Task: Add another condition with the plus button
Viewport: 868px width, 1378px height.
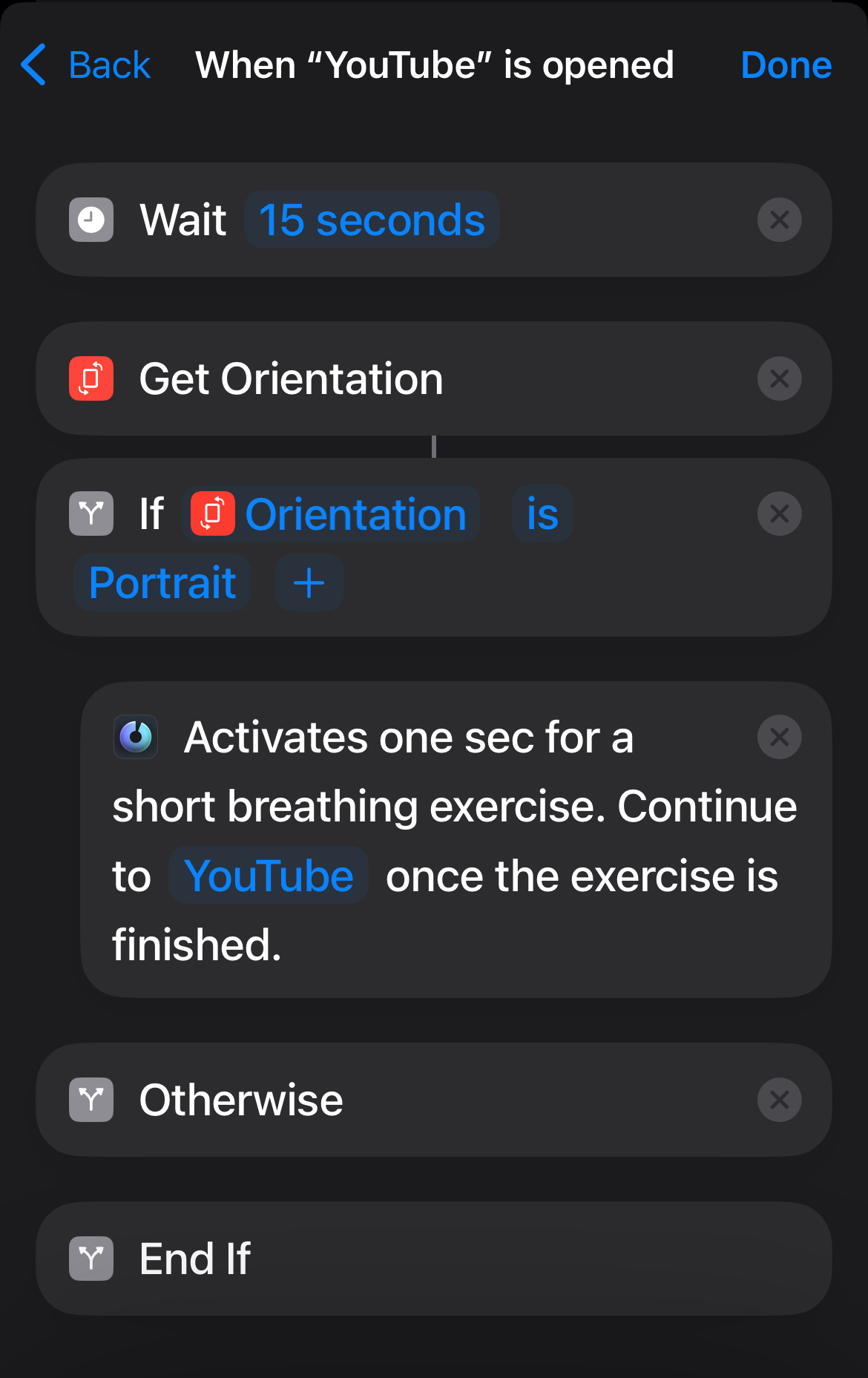Action: pyautogui.click(x=309, y=583)
